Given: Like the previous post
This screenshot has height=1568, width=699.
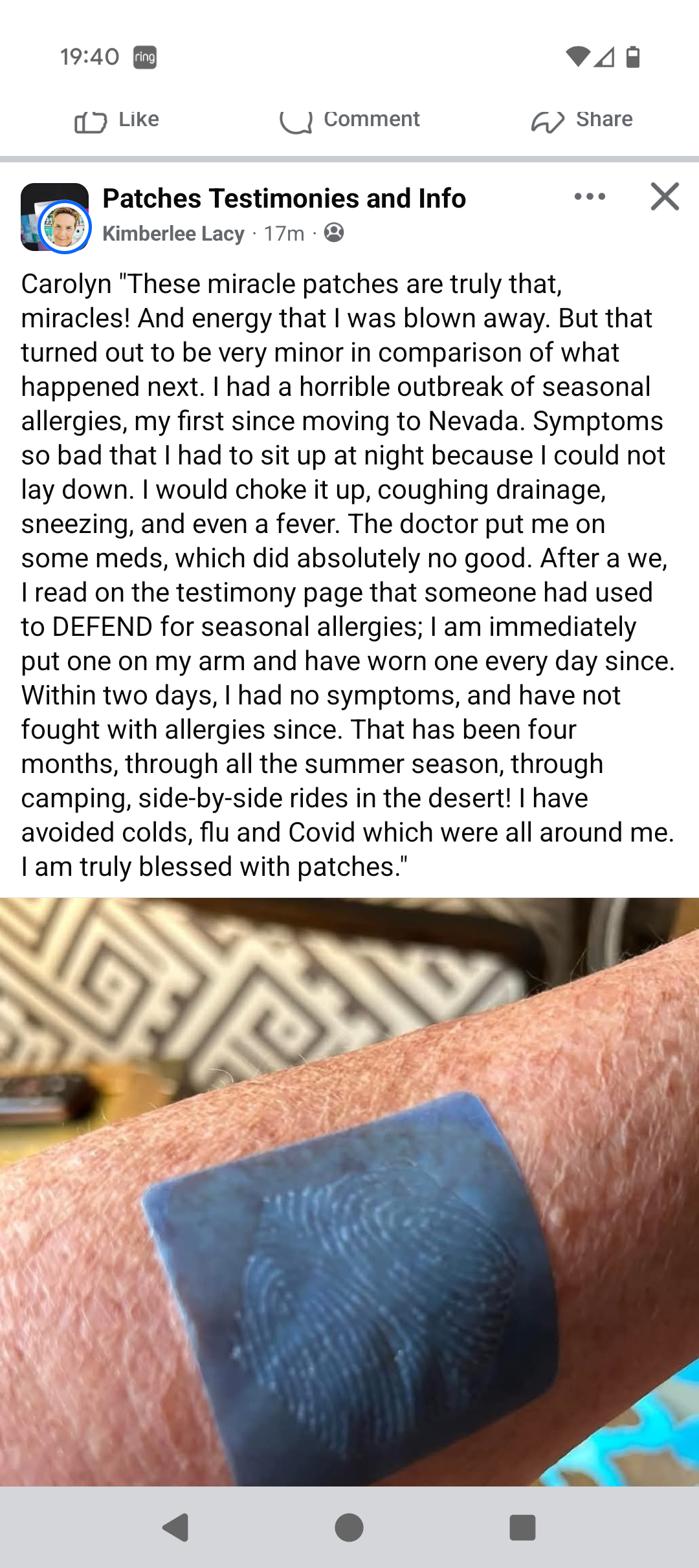Looking at the screenshot, I should (117, 120).
